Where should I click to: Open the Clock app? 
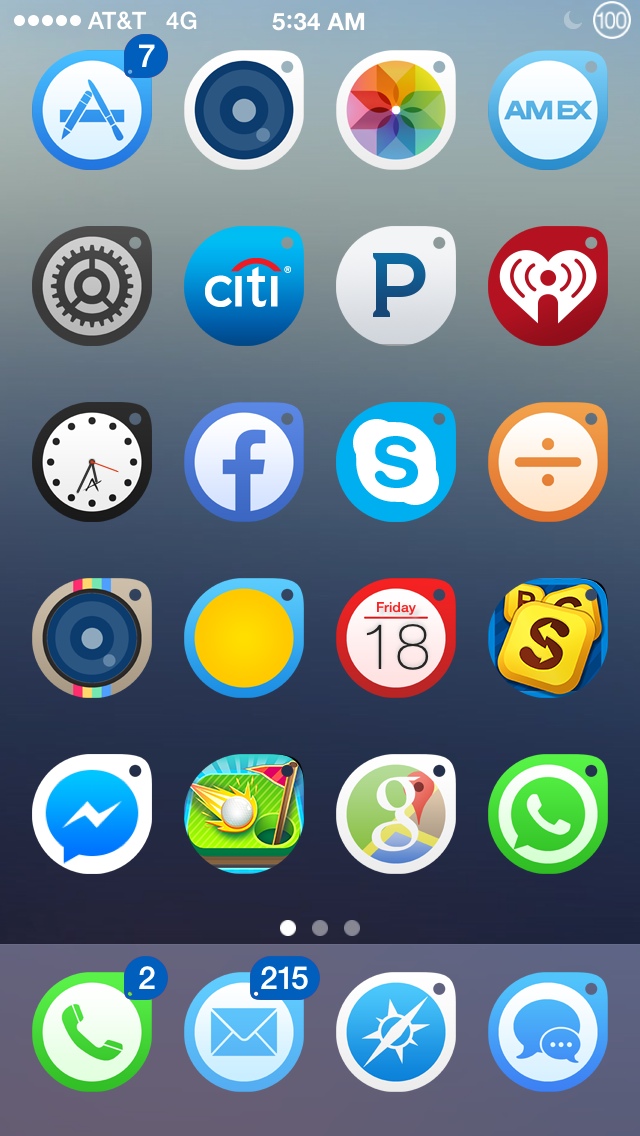coord(92,462)
